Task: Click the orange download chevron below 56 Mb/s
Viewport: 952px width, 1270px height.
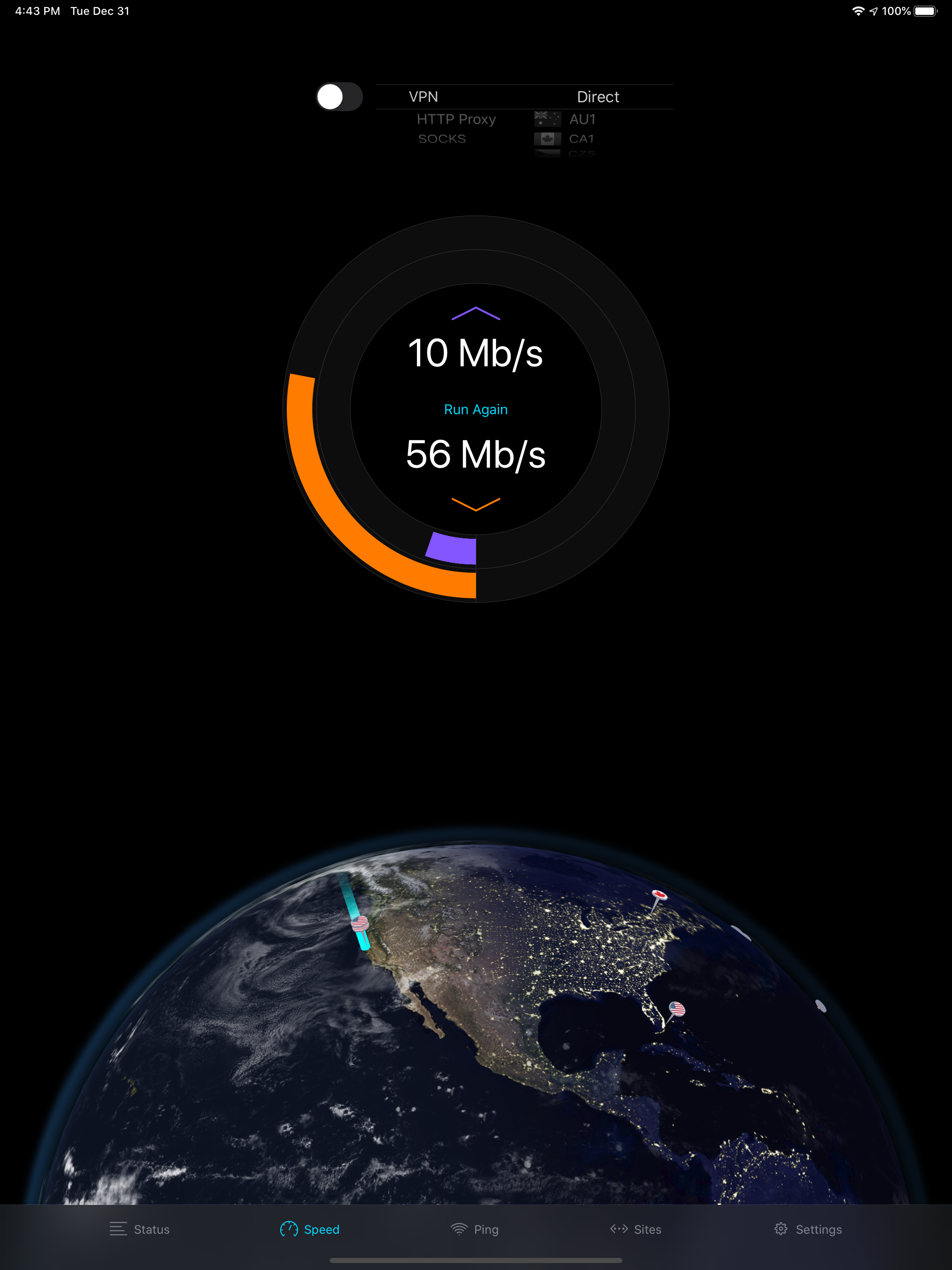Action: 476,504
